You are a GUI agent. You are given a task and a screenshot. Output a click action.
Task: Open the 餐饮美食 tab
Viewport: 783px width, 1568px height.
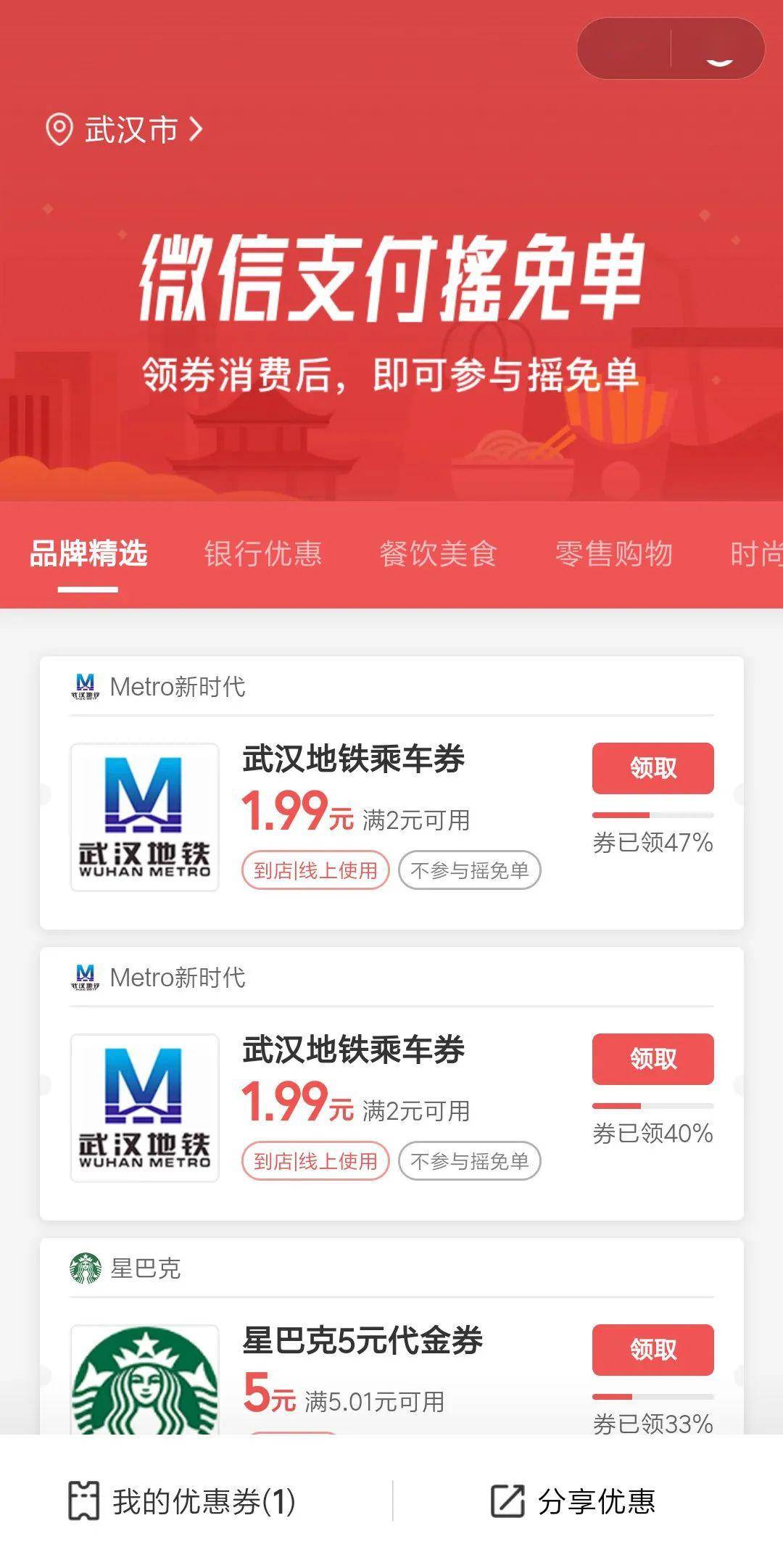tap(438, 554)
